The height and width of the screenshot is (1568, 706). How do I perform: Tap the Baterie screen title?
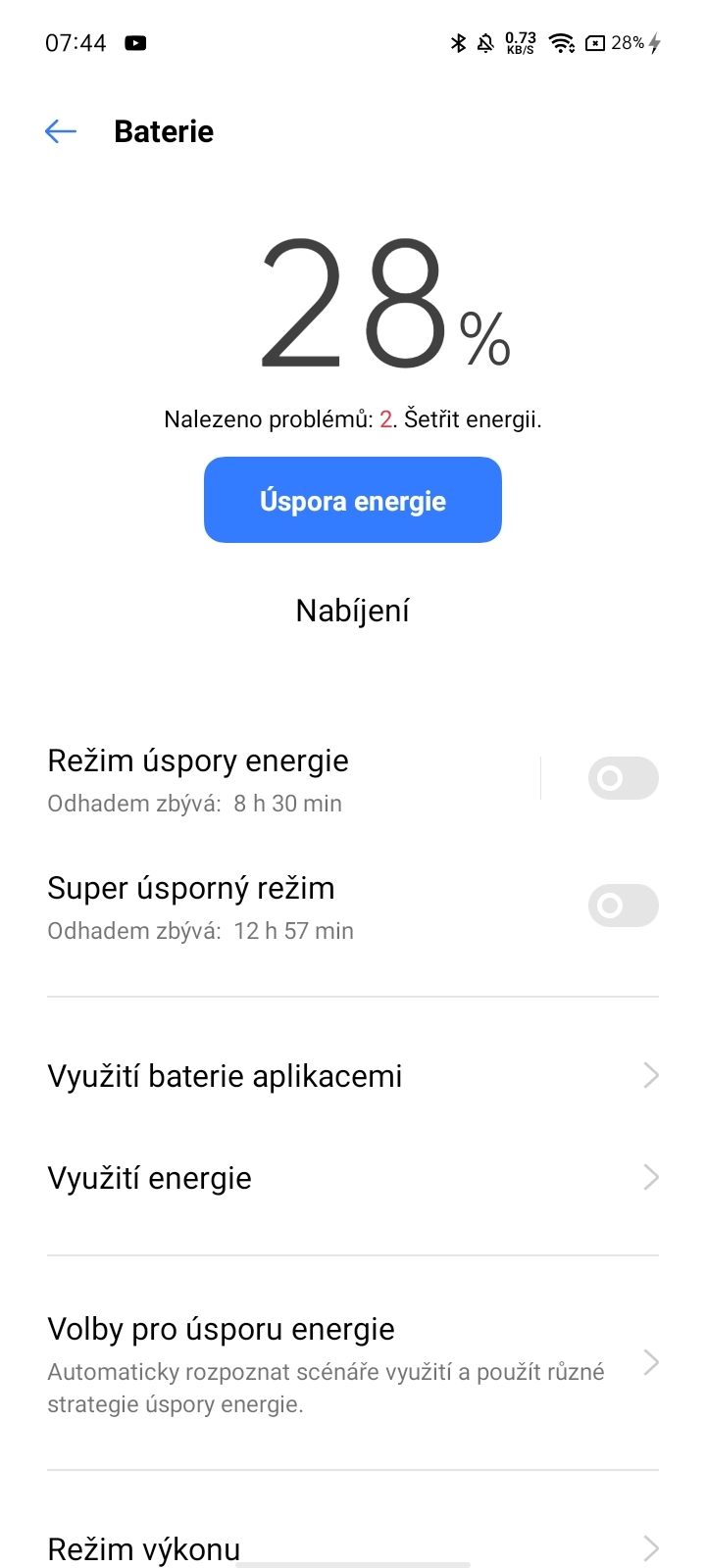point(163,130)
